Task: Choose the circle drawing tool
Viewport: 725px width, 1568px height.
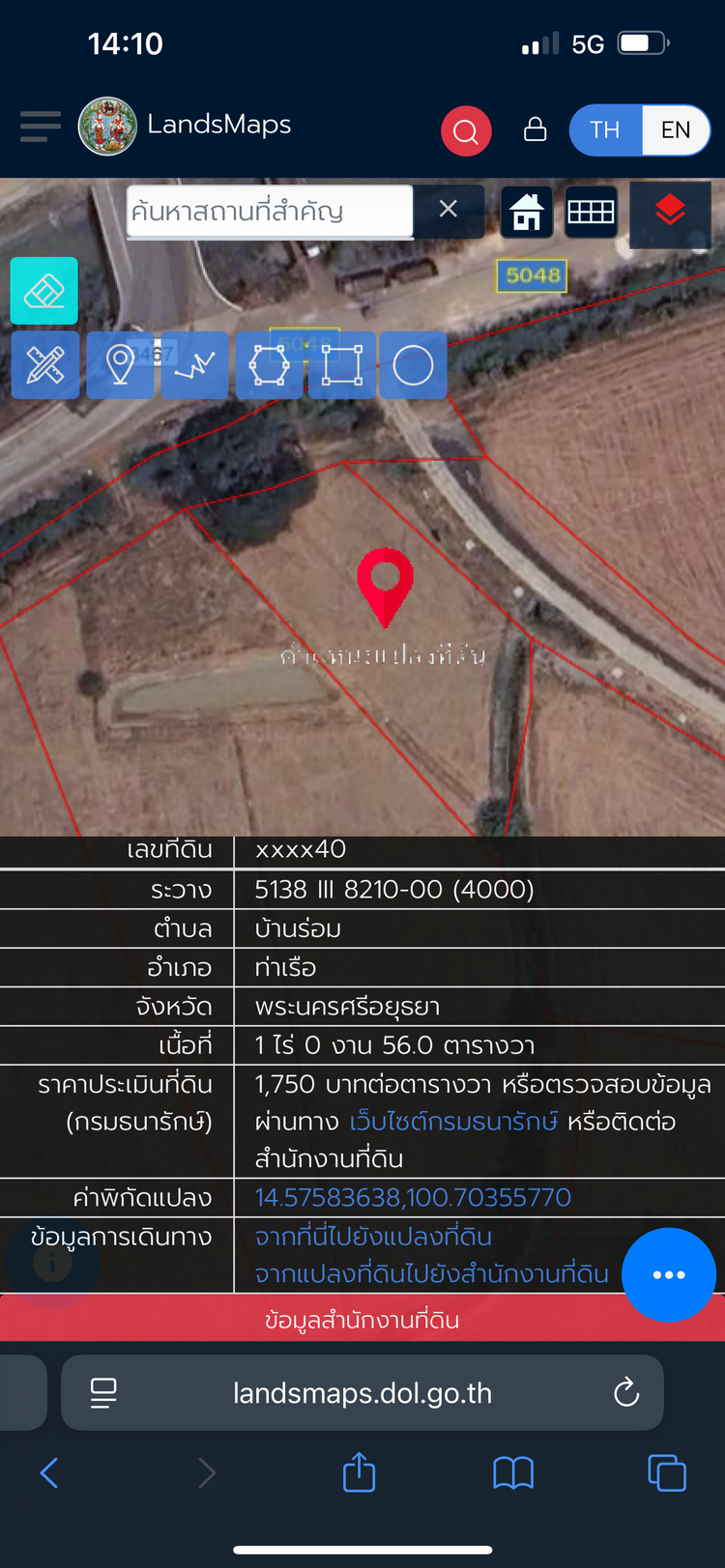Action: pyautogui.click(x=414, y=365)
